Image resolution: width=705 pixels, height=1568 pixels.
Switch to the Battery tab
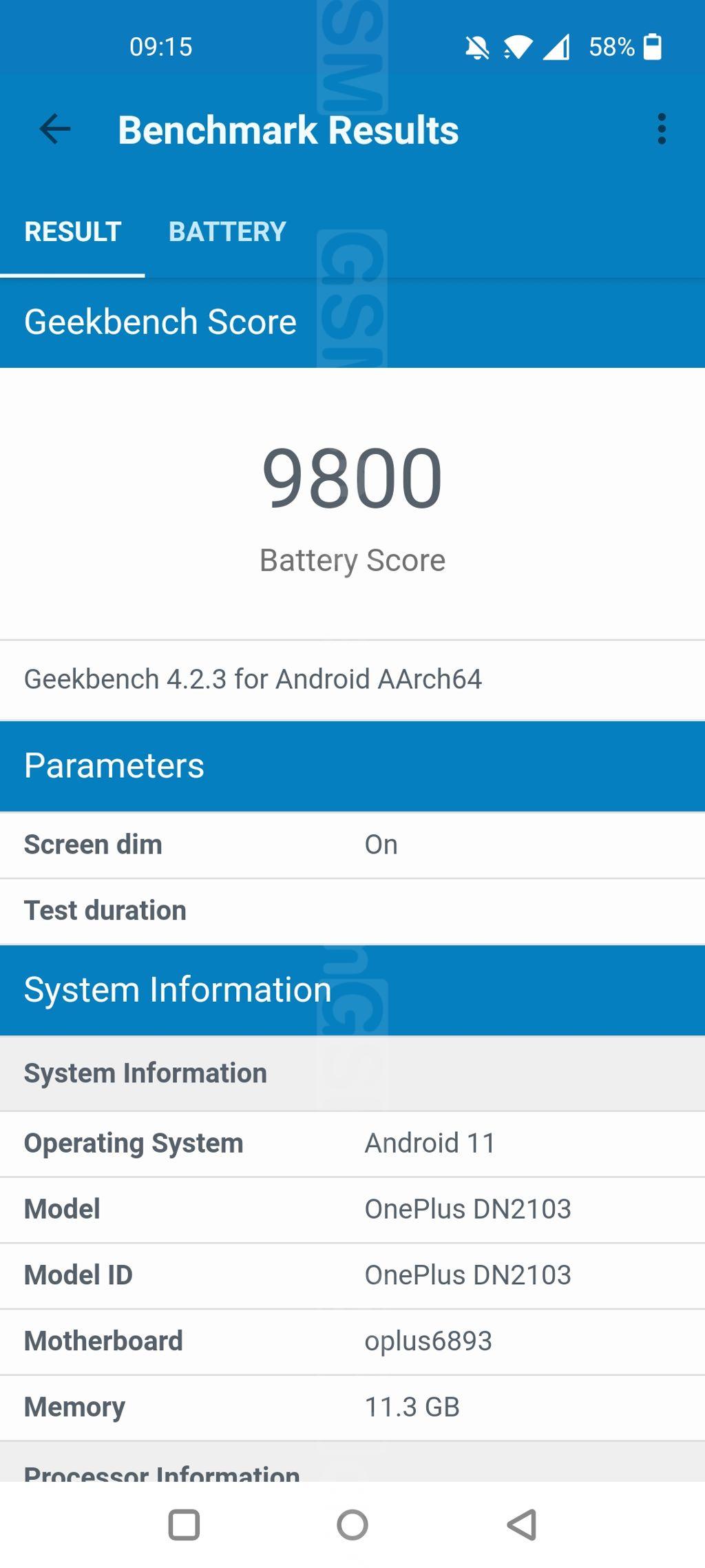coord(227,231)
